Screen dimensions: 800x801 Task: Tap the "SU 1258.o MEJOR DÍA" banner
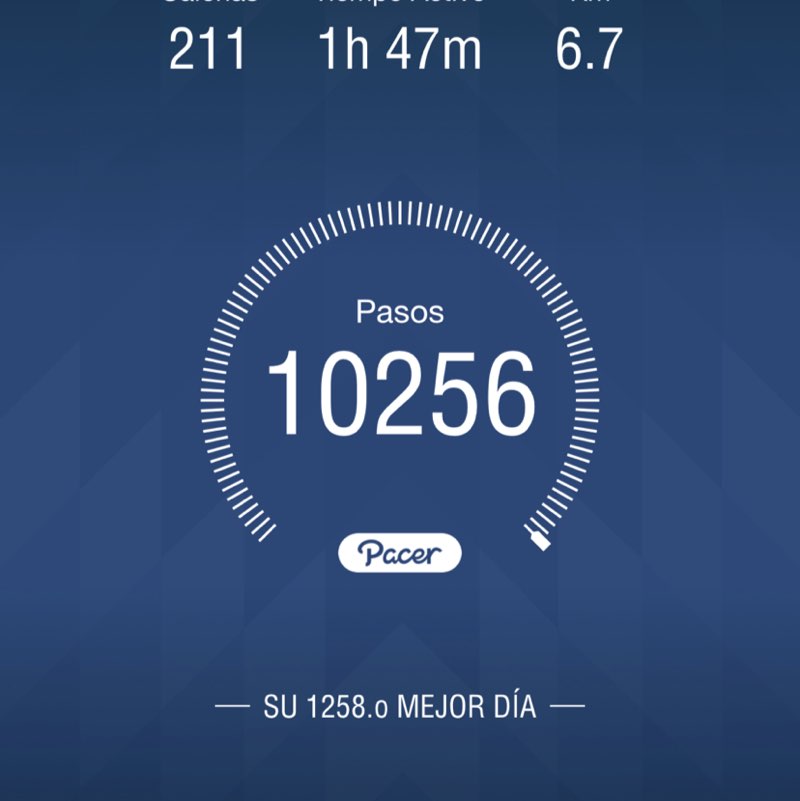pos(400,705)
